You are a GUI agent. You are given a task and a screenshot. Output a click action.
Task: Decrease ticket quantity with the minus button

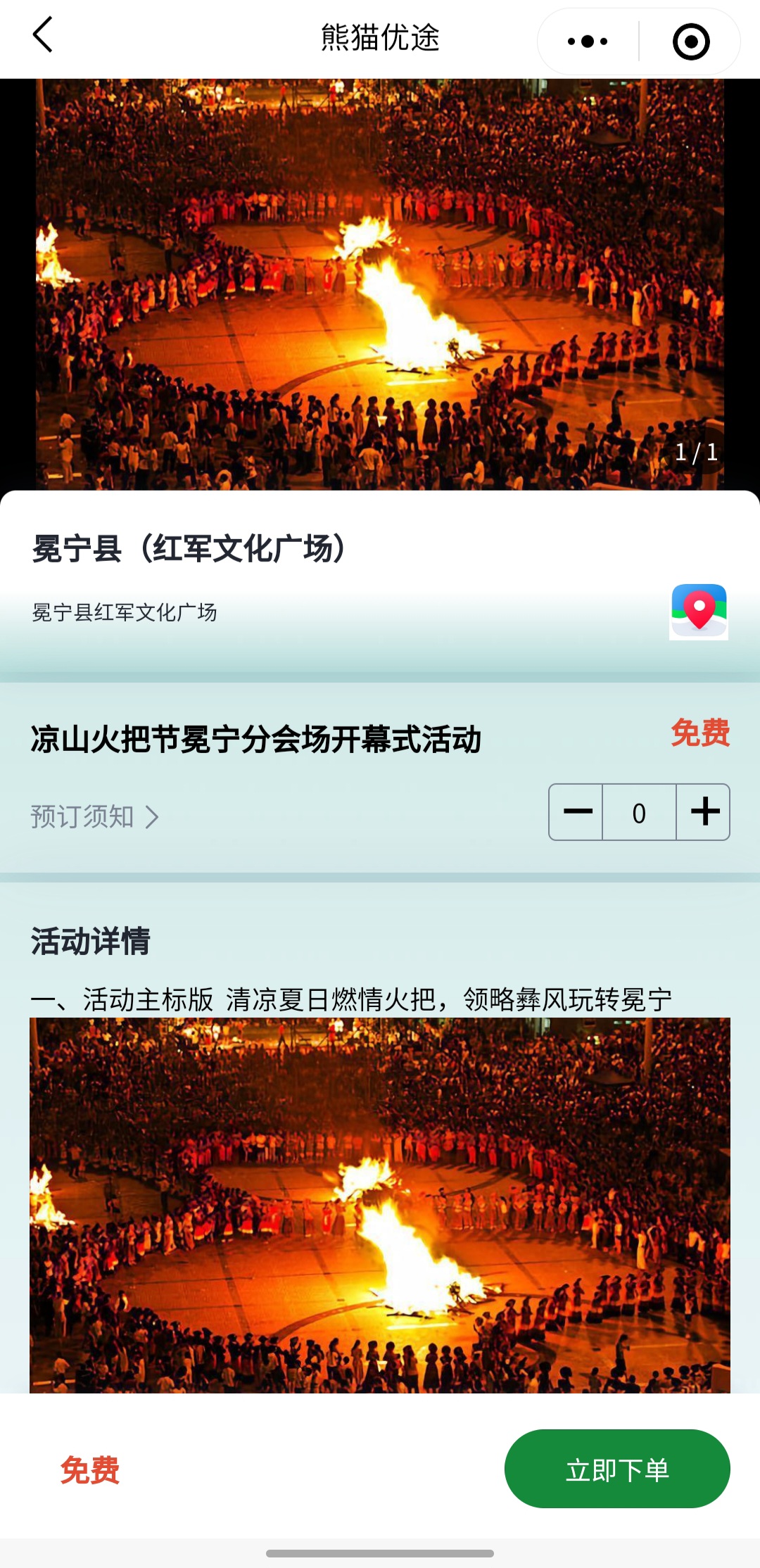tap(576, 812)
